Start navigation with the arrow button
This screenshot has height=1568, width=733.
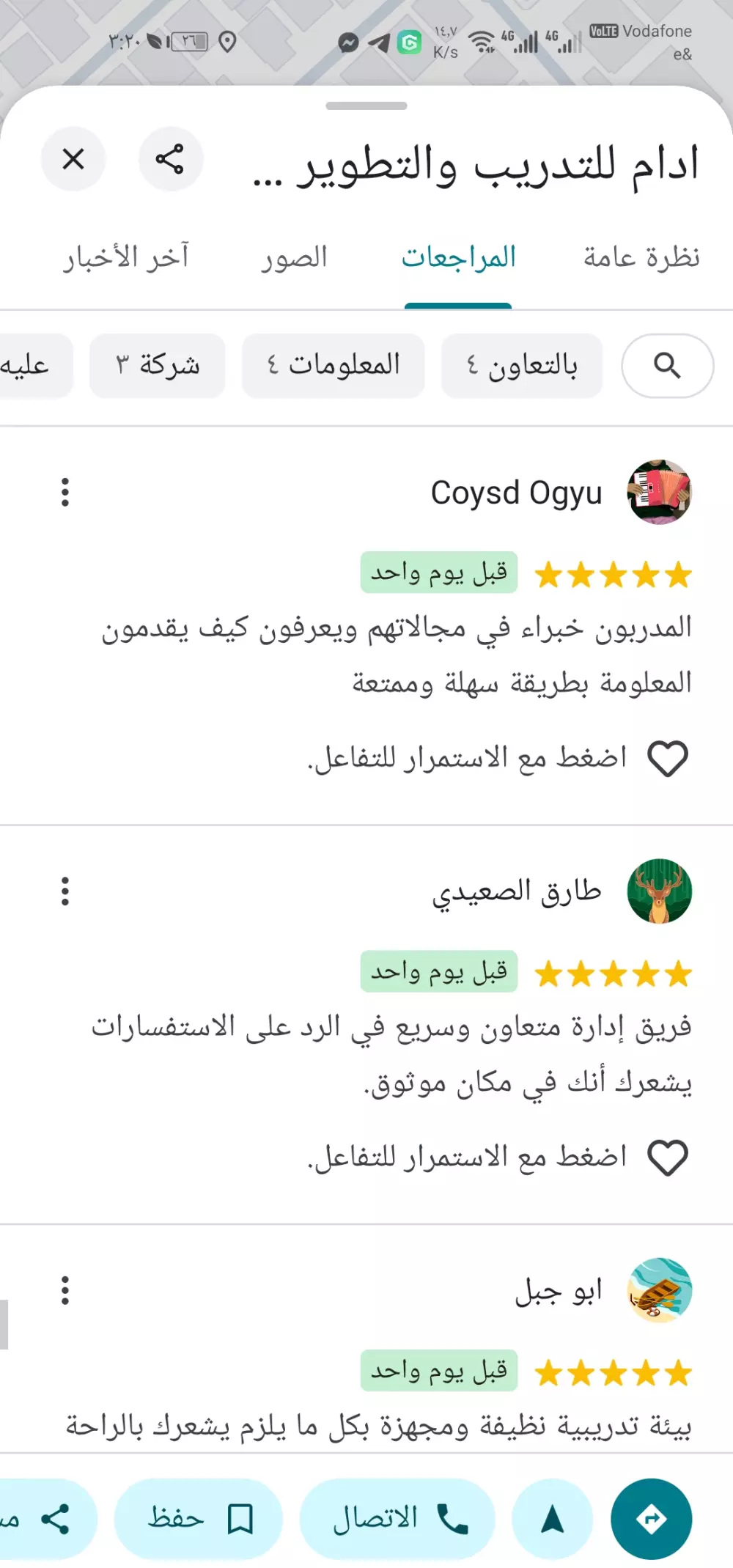coord(552,1519)
